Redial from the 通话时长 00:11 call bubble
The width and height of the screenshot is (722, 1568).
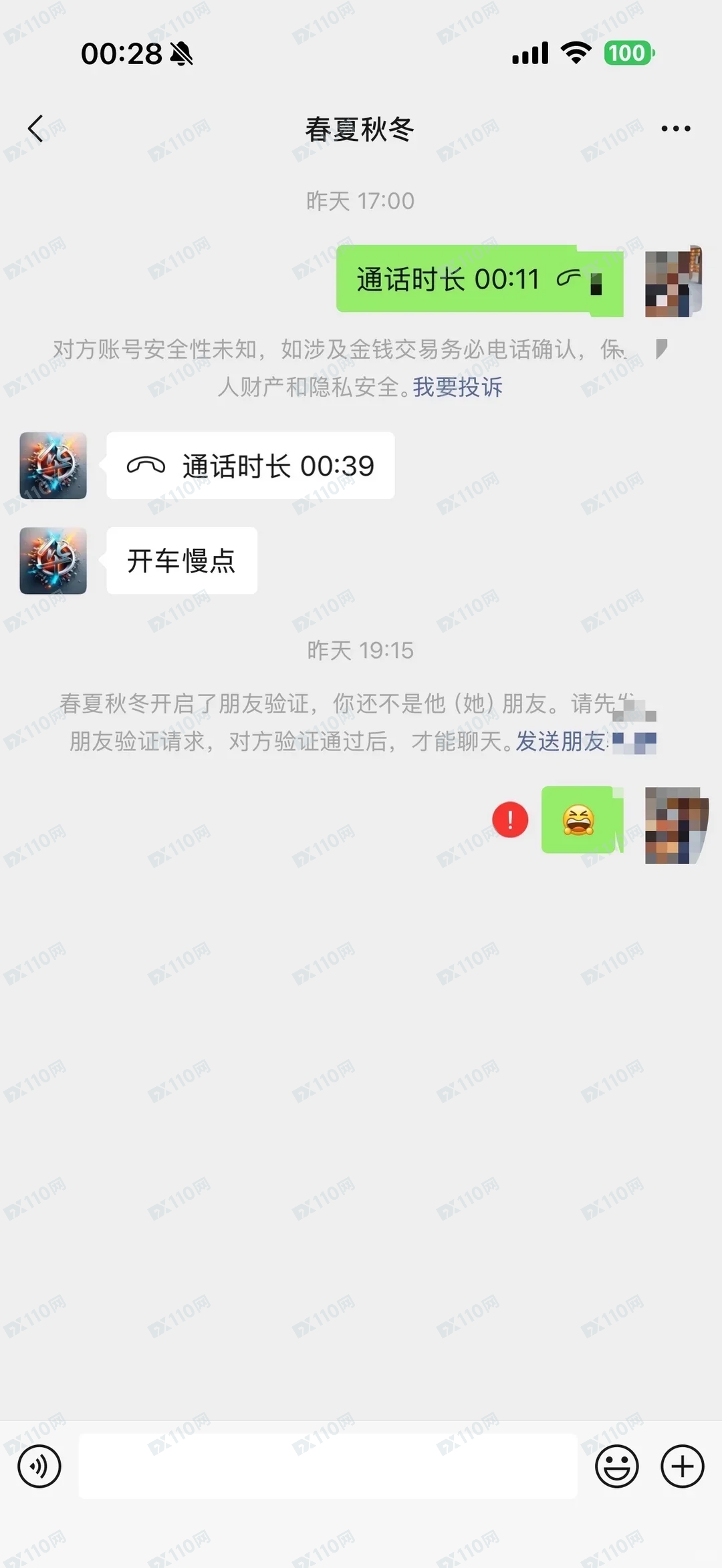[x=479, y=279]
